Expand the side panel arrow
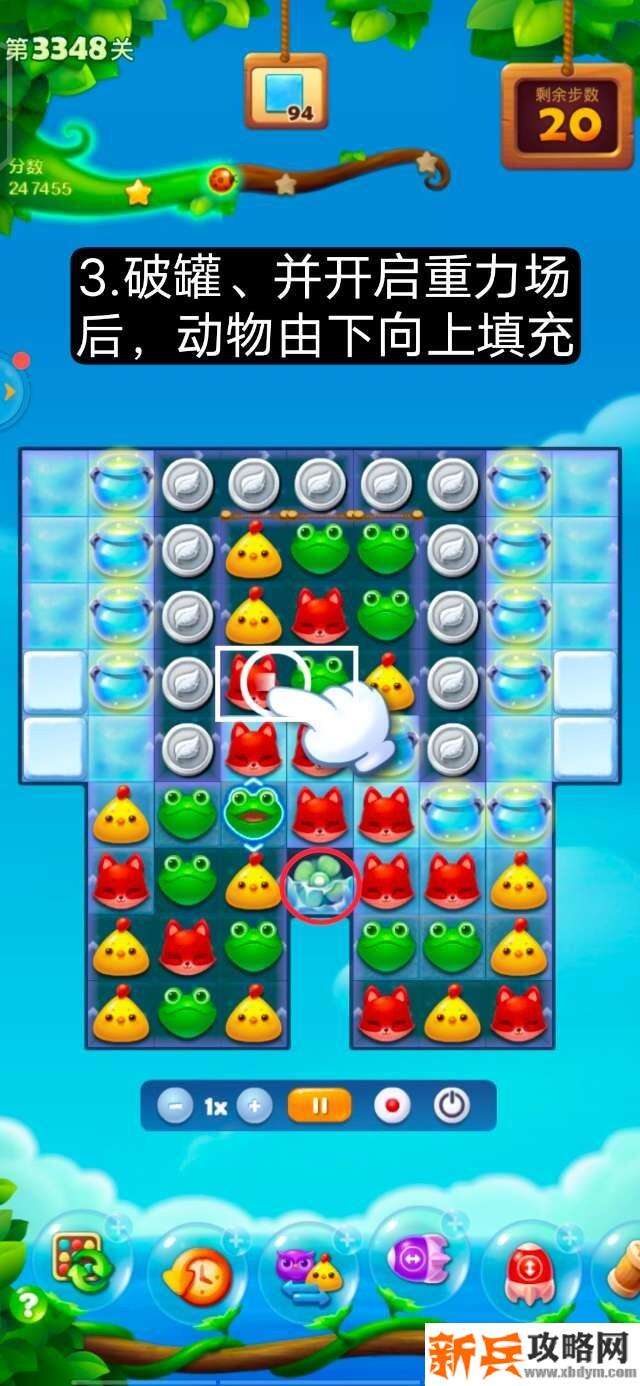The image size is (640, 1386). pos(10,391)
